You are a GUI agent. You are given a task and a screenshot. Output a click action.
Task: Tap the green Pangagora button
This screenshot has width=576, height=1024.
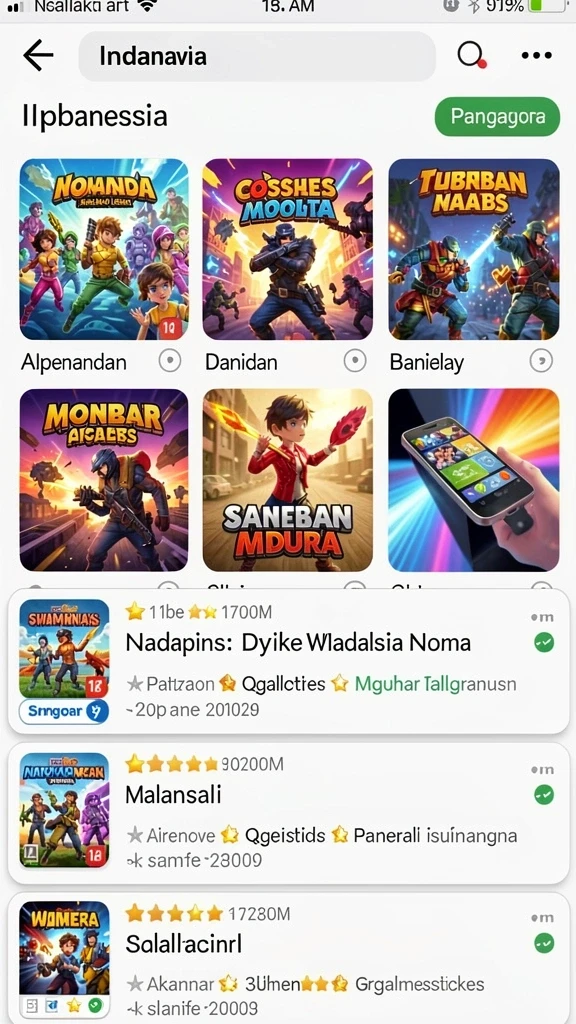(x=498, y=117)
